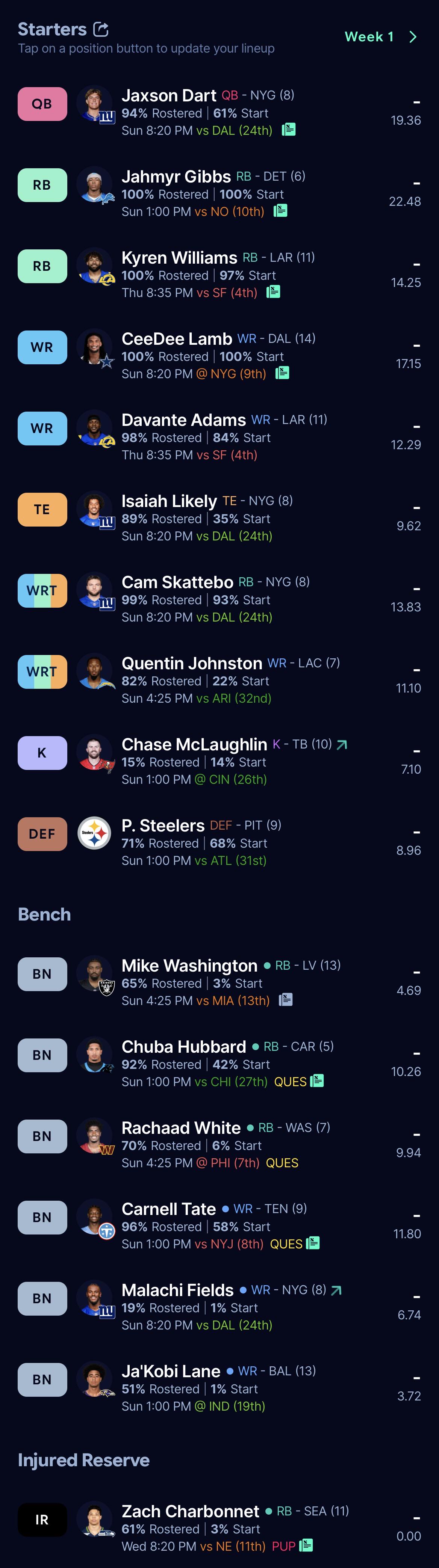Screen dimensions: 439x1568
Task: Tap the BN button beside Mike Washington
Action: point(42,974)
